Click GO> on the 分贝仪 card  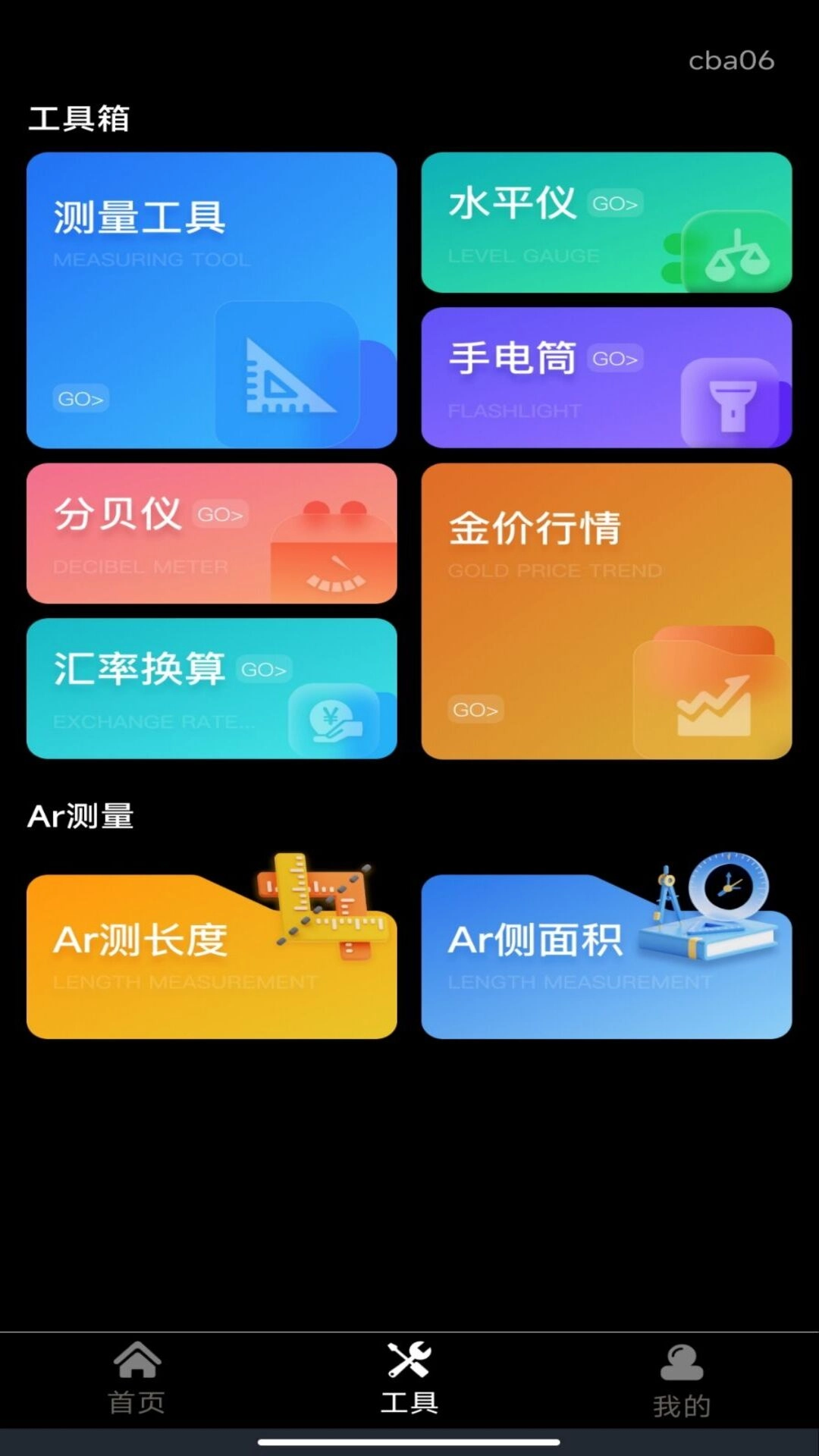pos(221,514)
